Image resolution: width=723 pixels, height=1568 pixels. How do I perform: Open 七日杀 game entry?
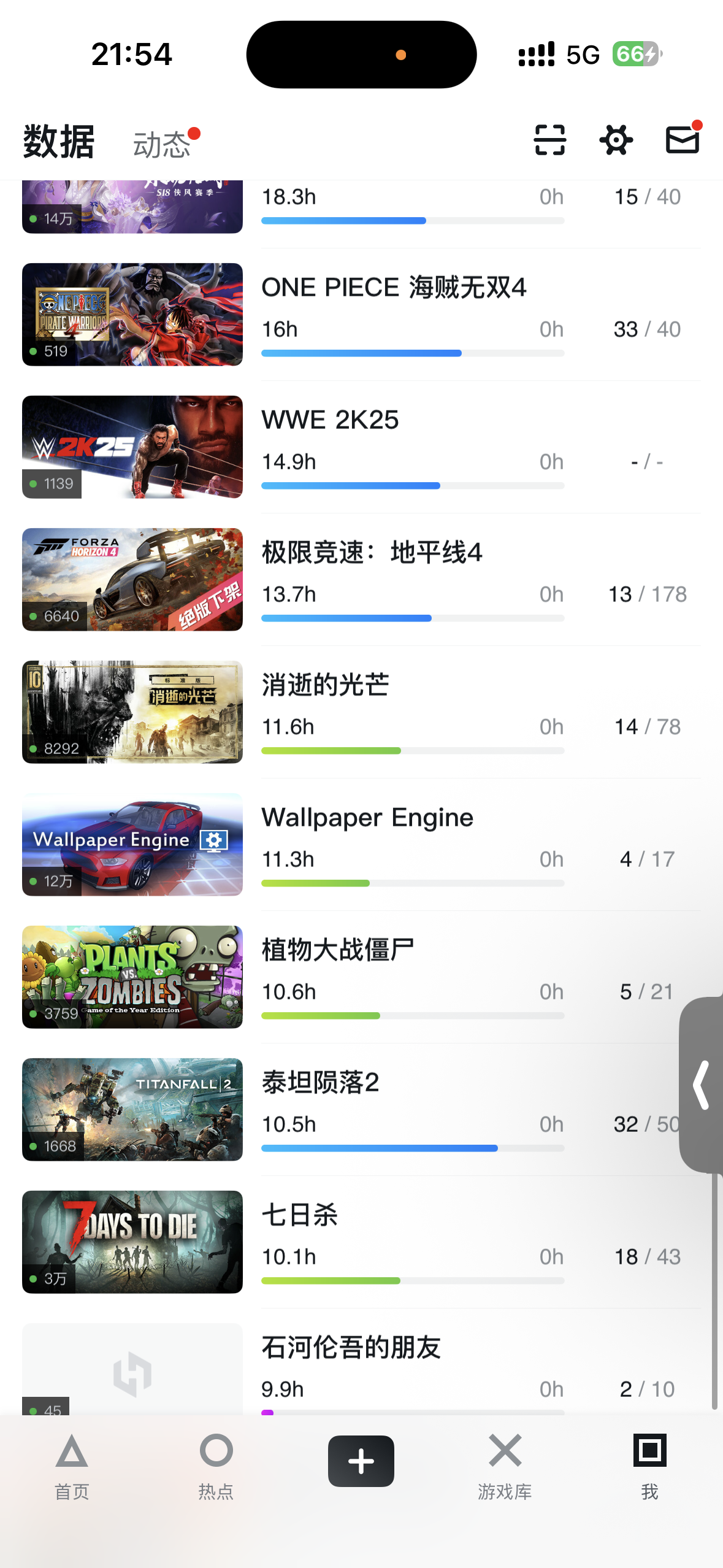299,1215
